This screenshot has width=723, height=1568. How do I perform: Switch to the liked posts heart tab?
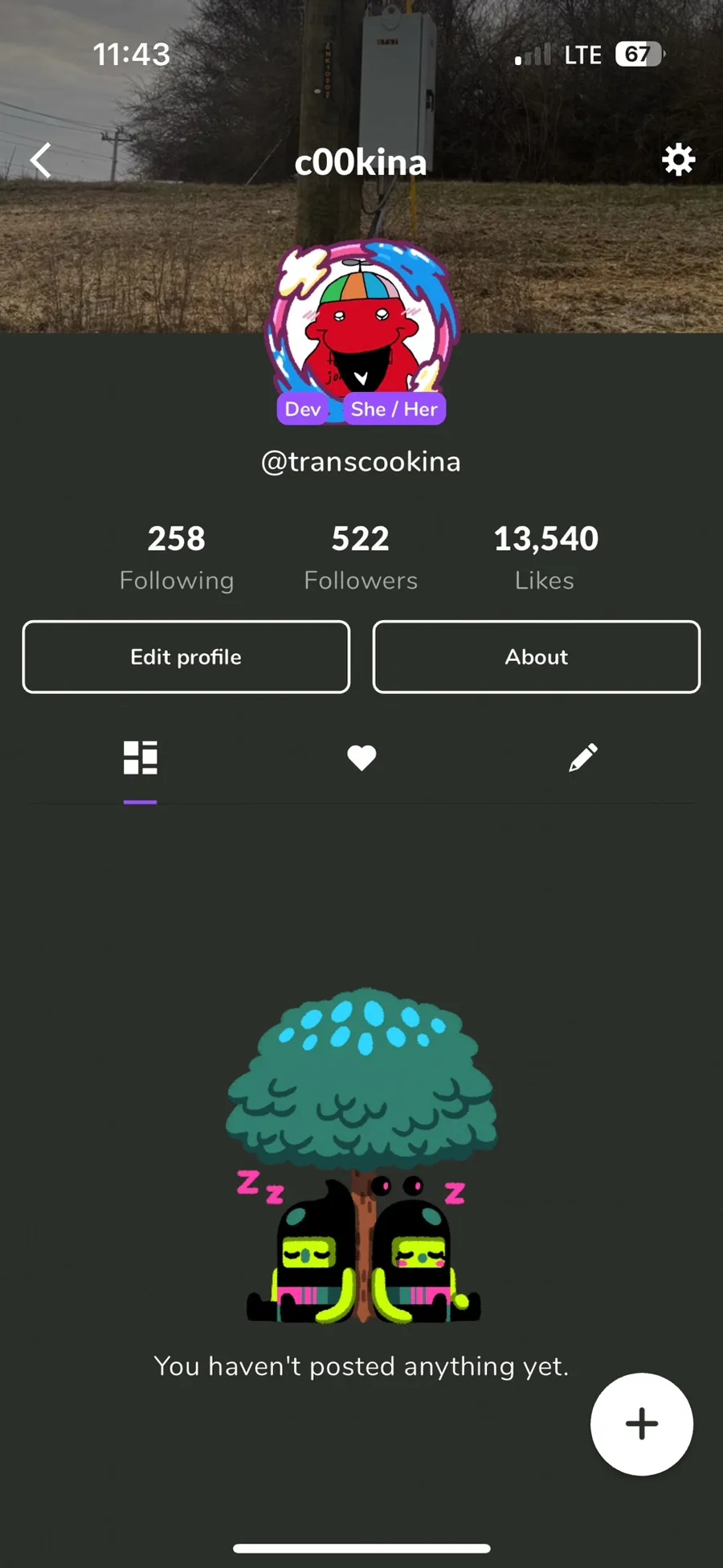point(361,757)
